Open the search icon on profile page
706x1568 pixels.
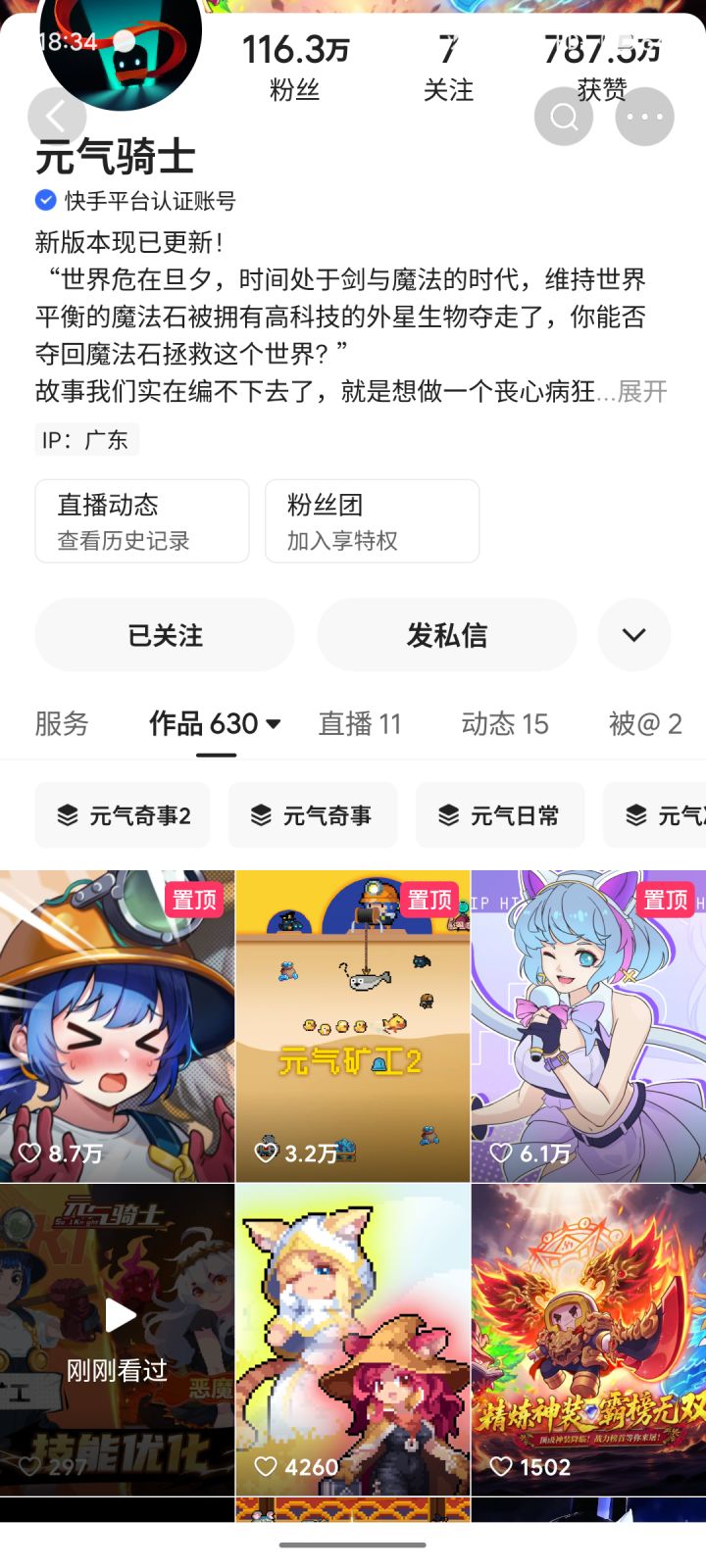[x=563, y=116]
